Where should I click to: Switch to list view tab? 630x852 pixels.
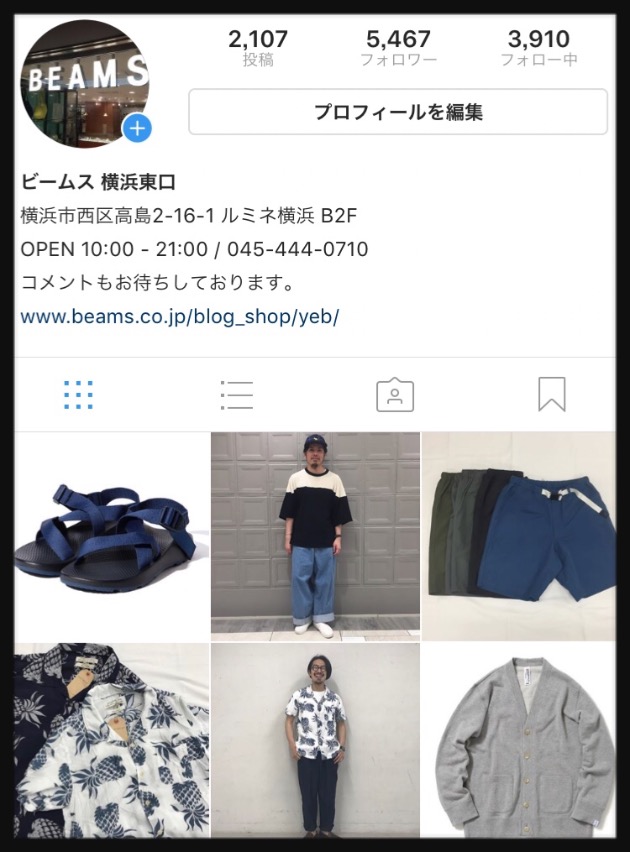point(236,395)
